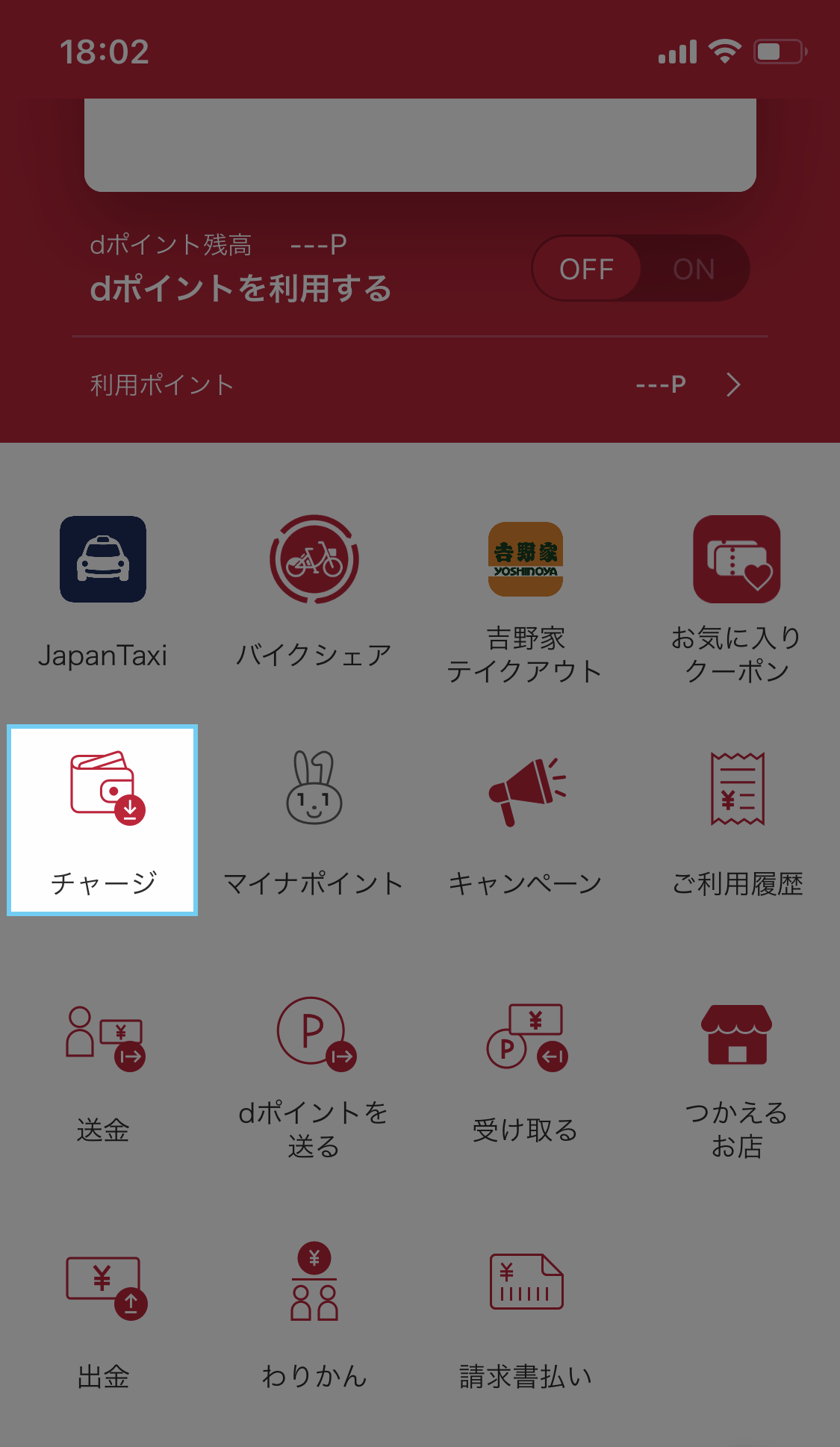
Task: Toggle the OFF setting for d points
Action: tap(586, 269)
